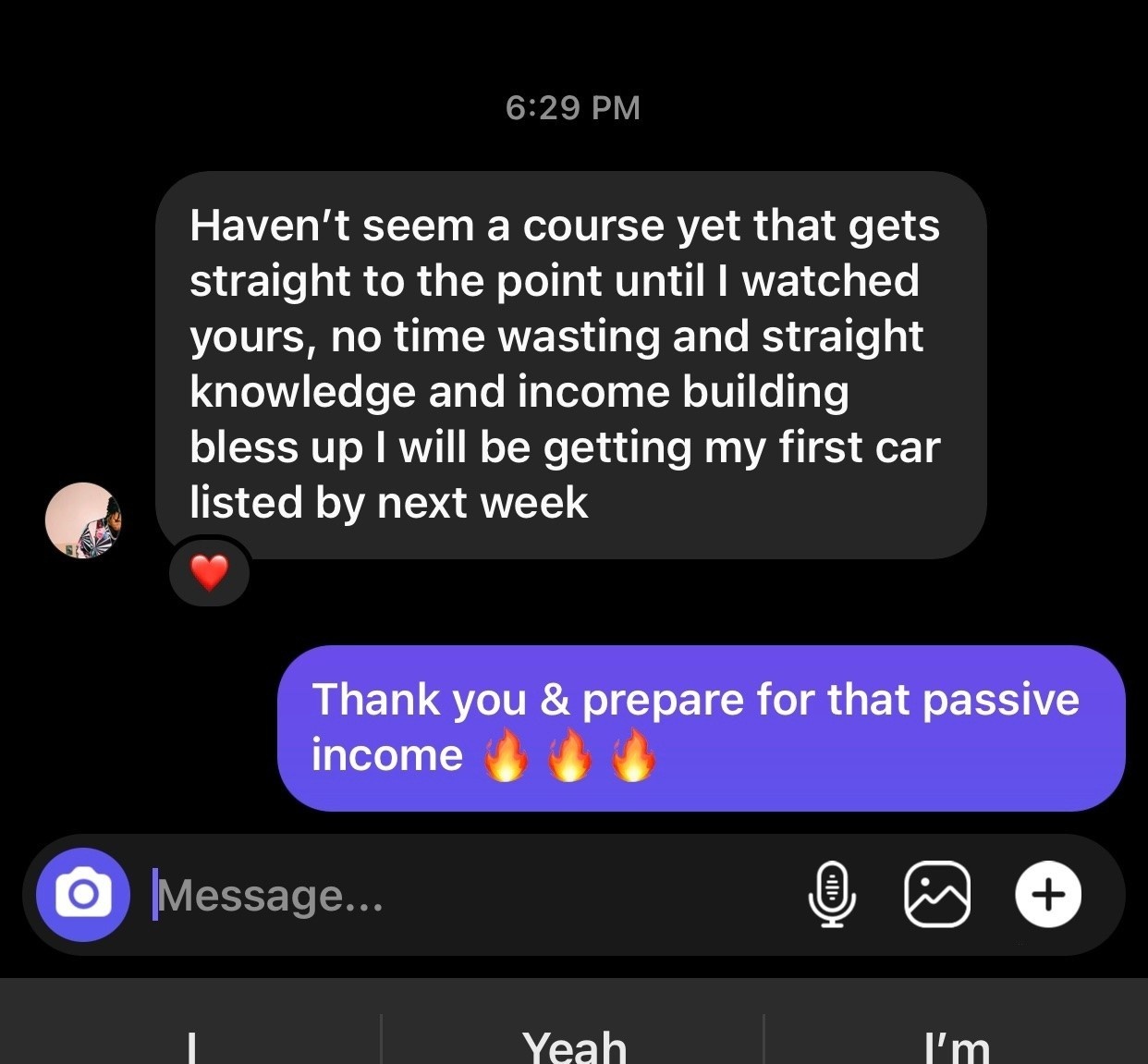Image resolution: width=1148 pixels, height=1064 pixels.
Task: Open the photo gallery picker
Action: click(937, 894)
